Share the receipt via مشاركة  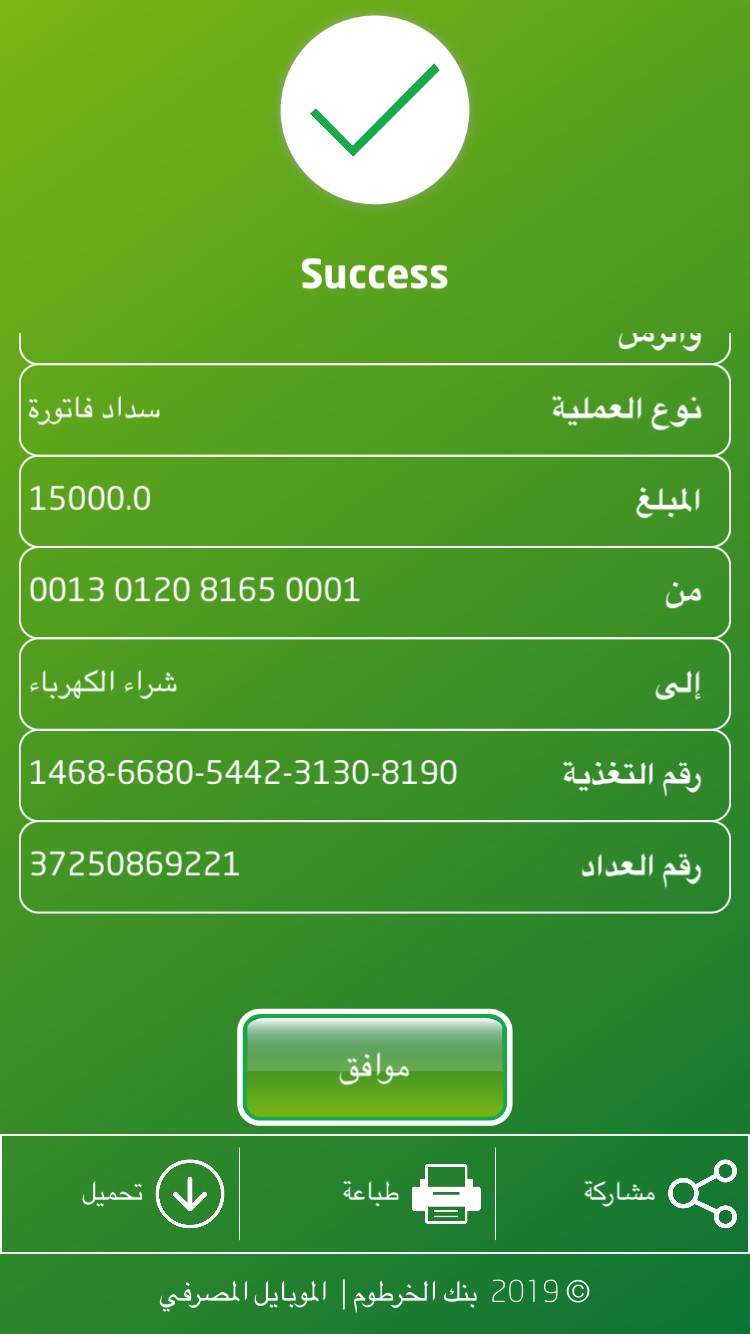tap(660, 1193)
